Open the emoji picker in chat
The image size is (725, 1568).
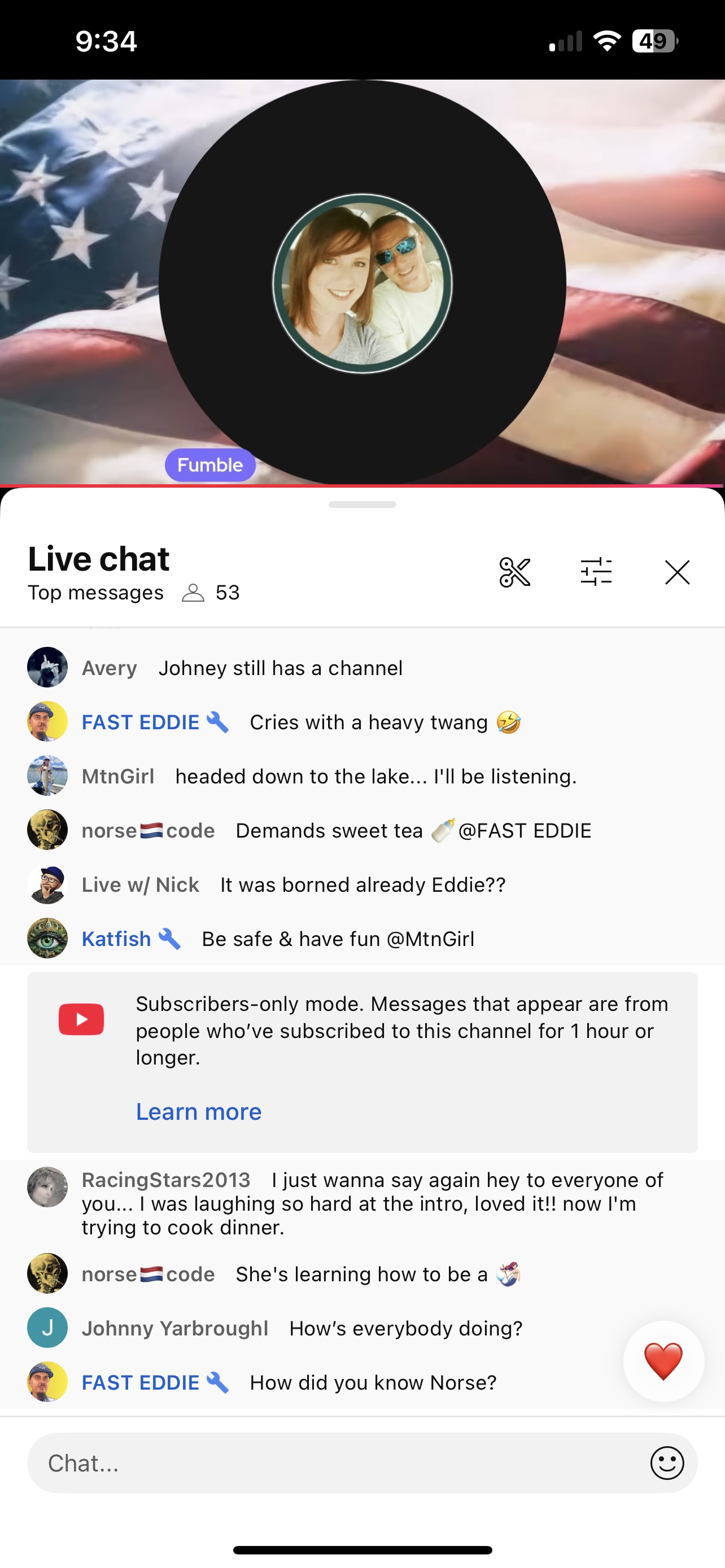667,1464
